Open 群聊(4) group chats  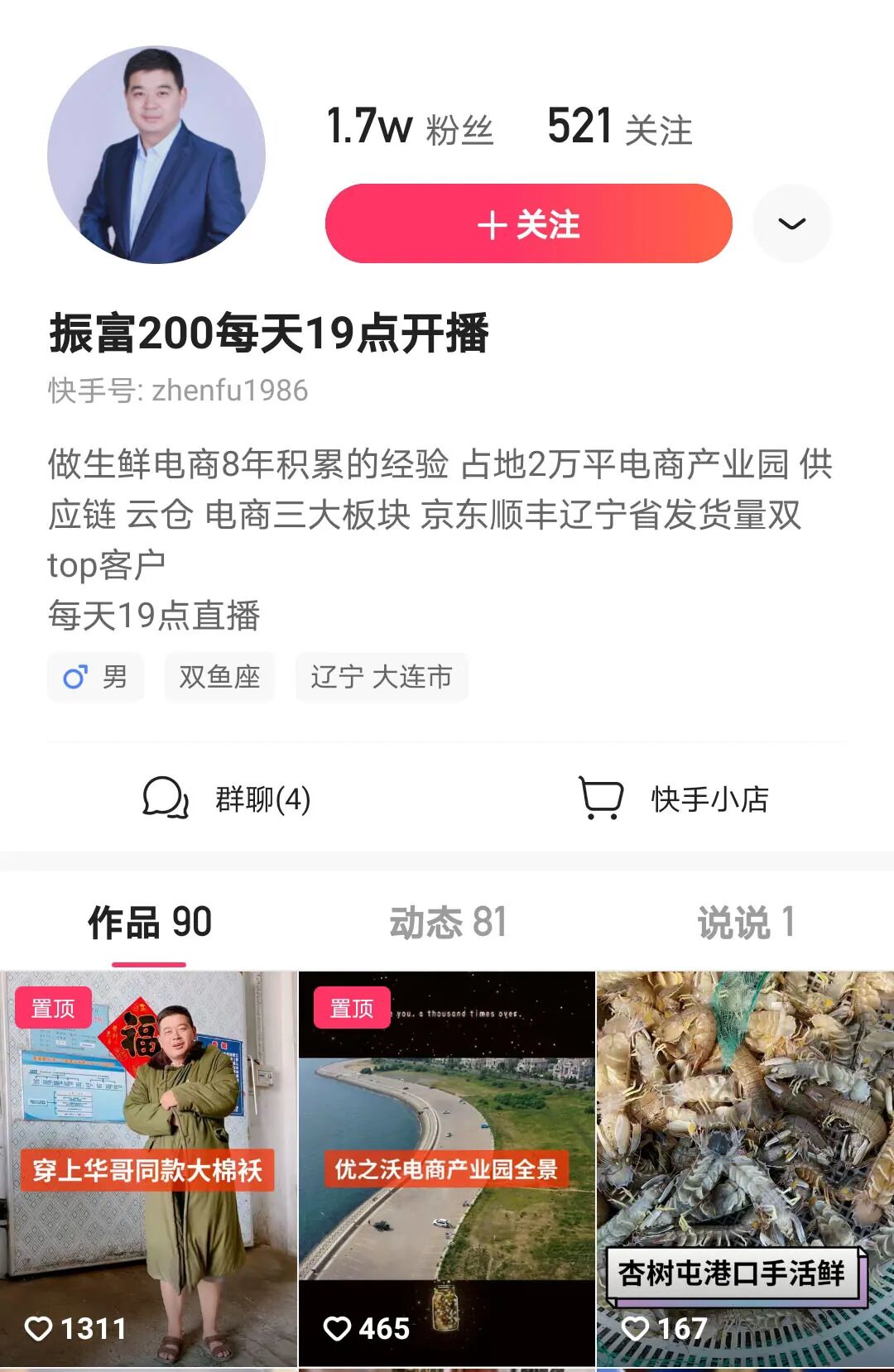click(x=226, y=799)
